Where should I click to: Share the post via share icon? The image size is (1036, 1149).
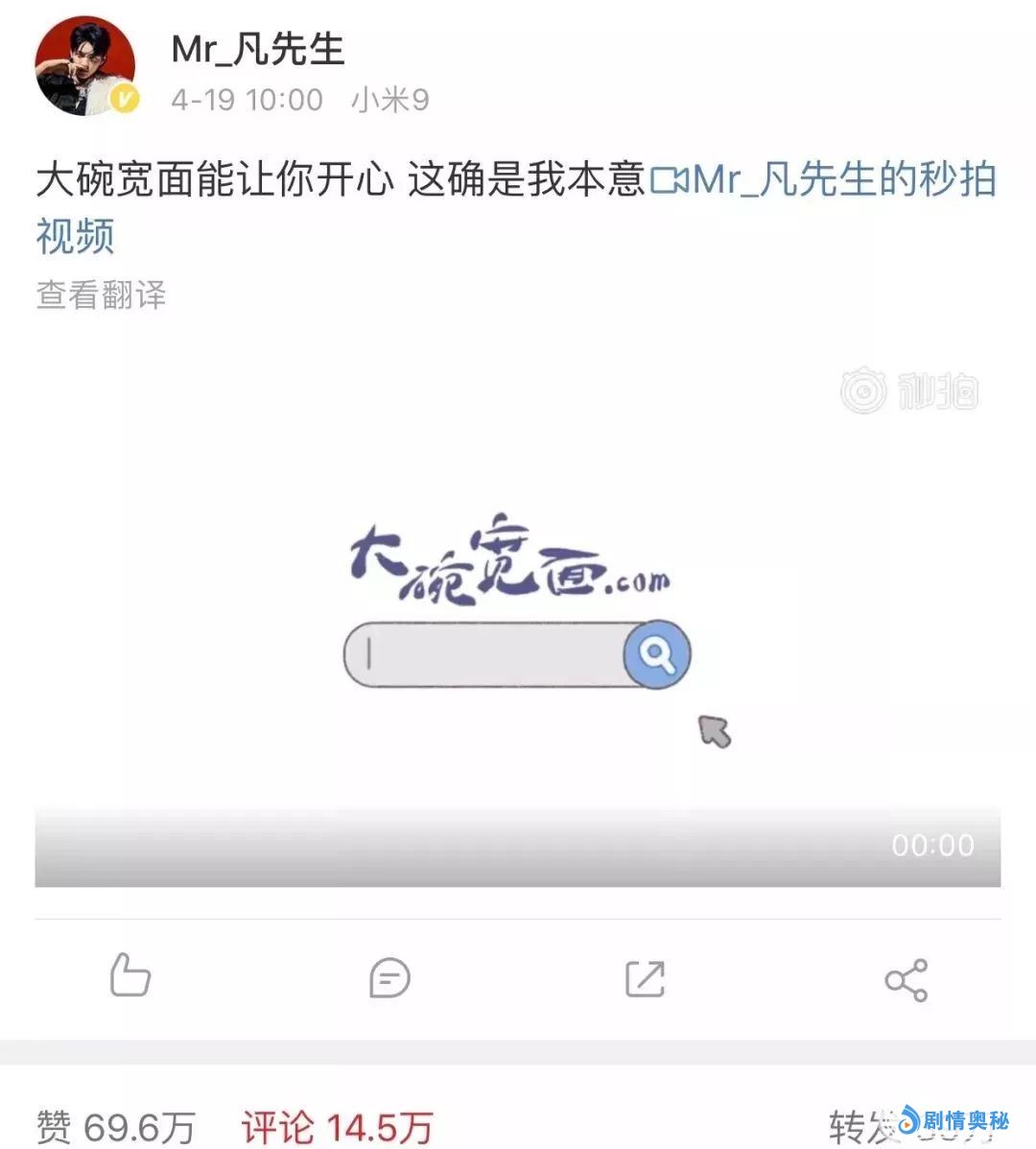pos(906,979)
